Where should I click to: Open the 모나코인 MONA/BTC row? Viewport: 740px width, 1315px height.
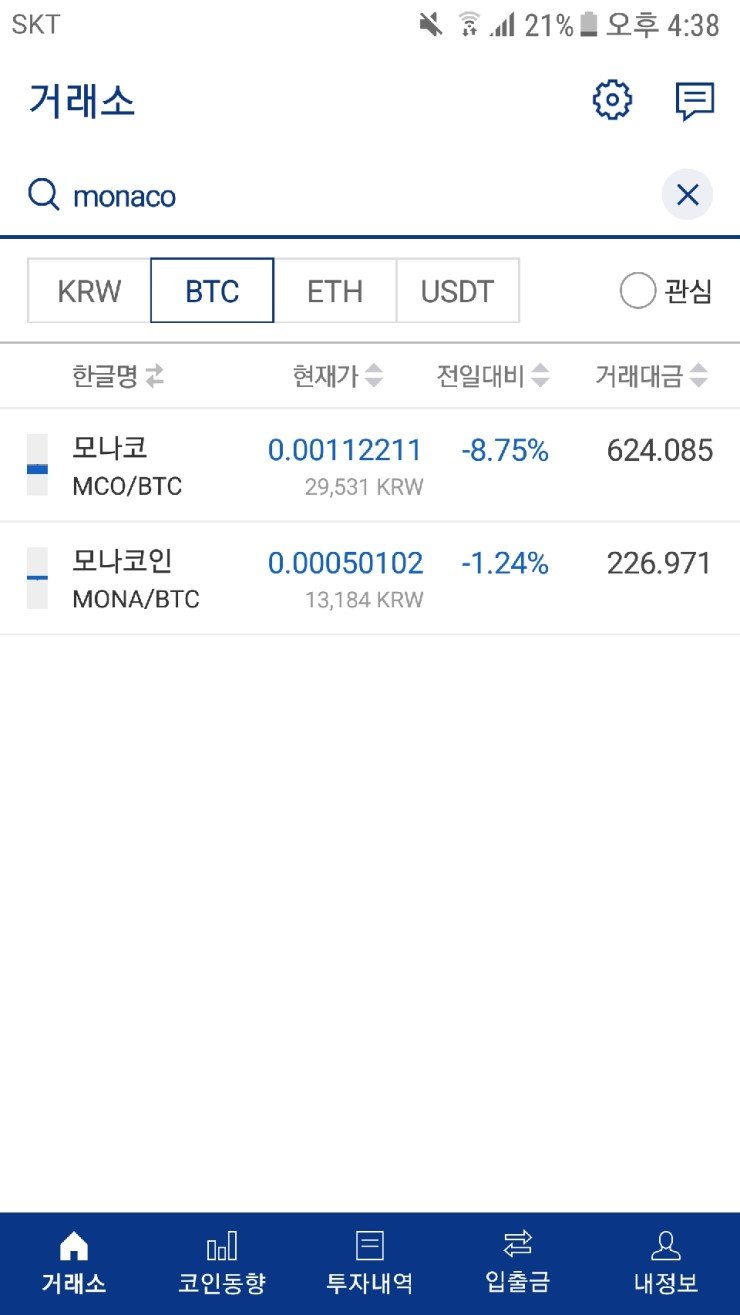(370, 578)
